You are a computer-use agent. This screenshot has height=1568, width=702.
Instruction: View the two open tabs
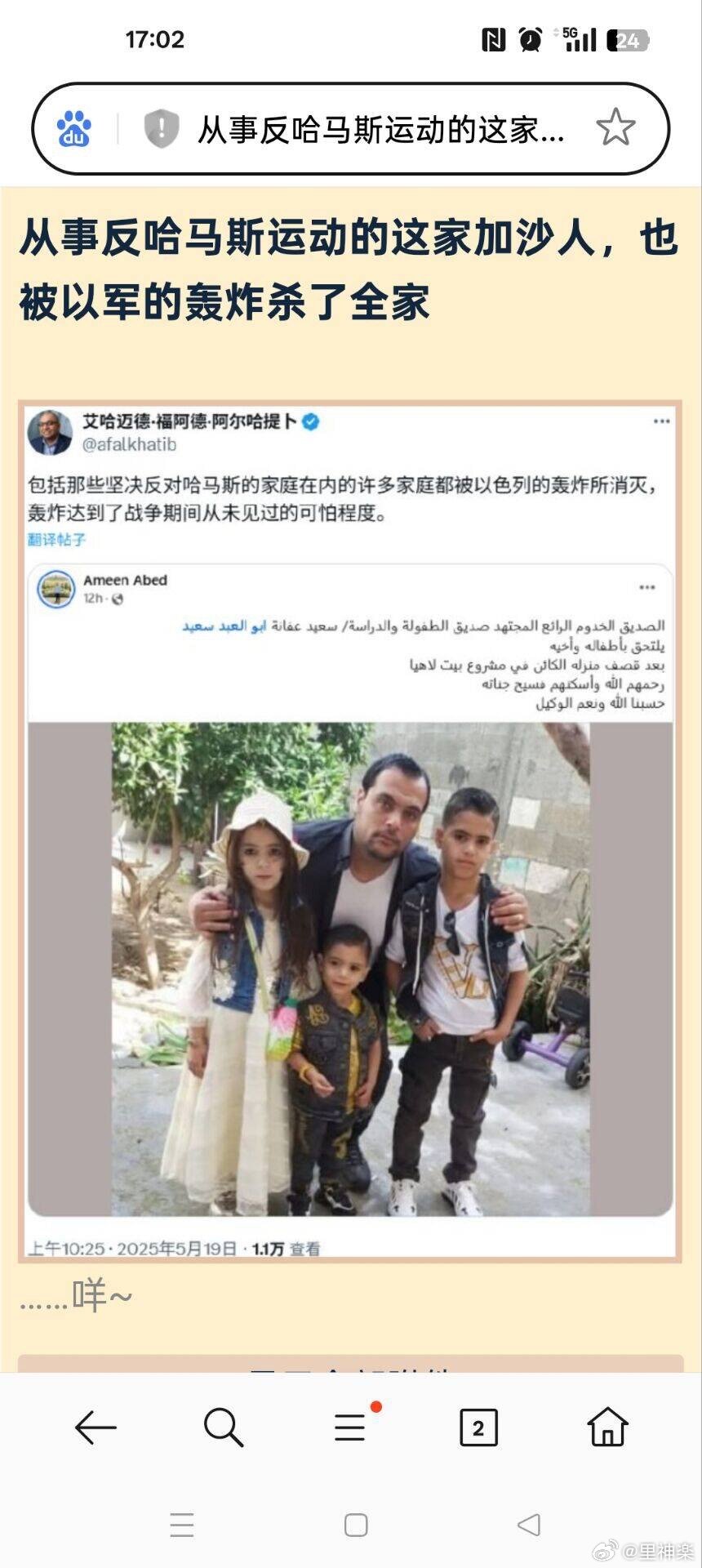(478, 1428)
